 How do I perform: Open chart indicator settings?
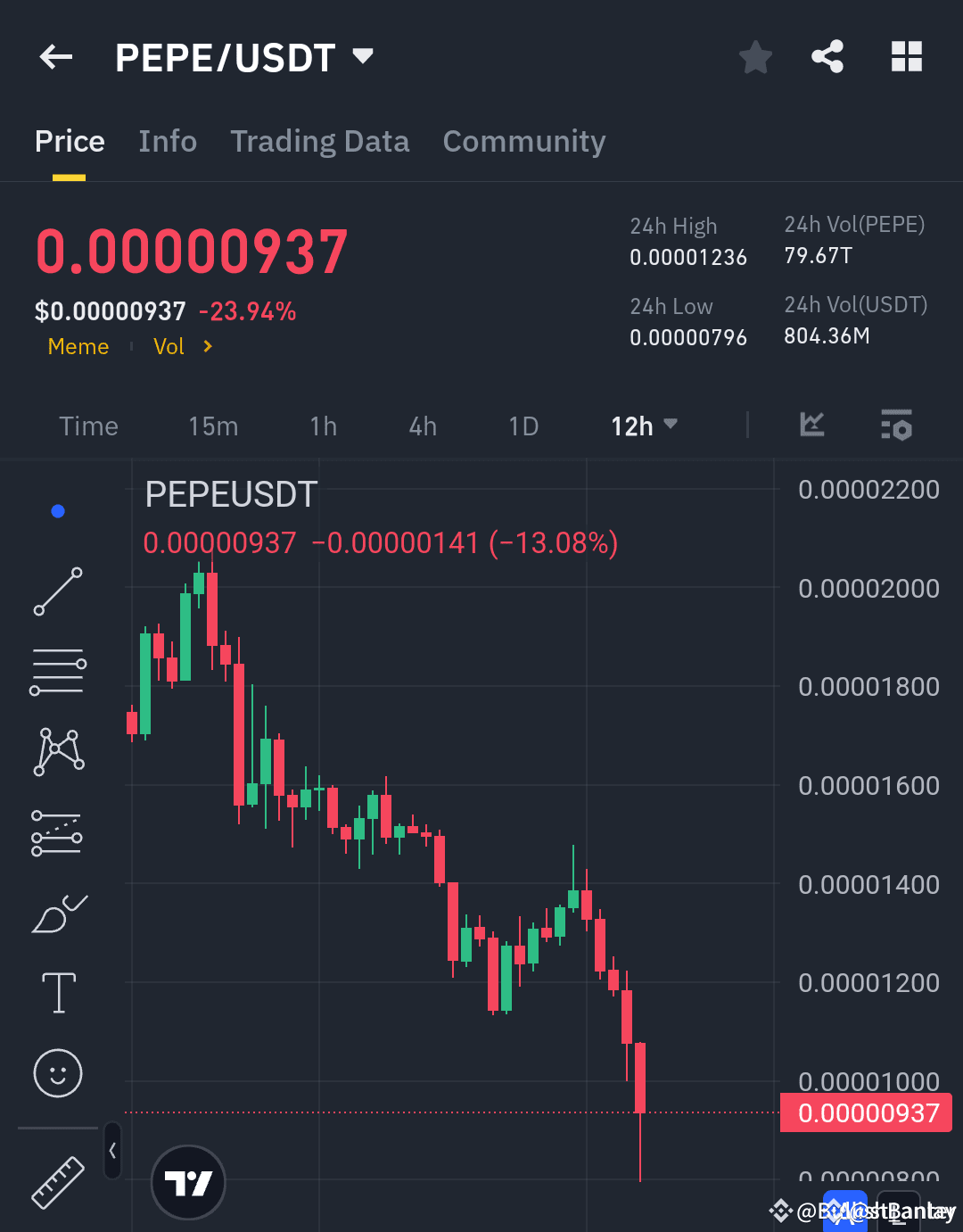(x=897, y=426)
